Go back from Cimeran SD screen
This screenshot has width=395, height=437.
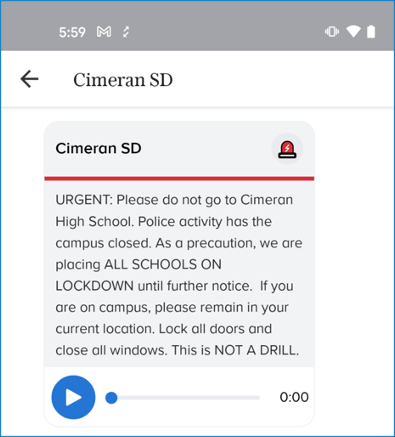click(29, 79)
